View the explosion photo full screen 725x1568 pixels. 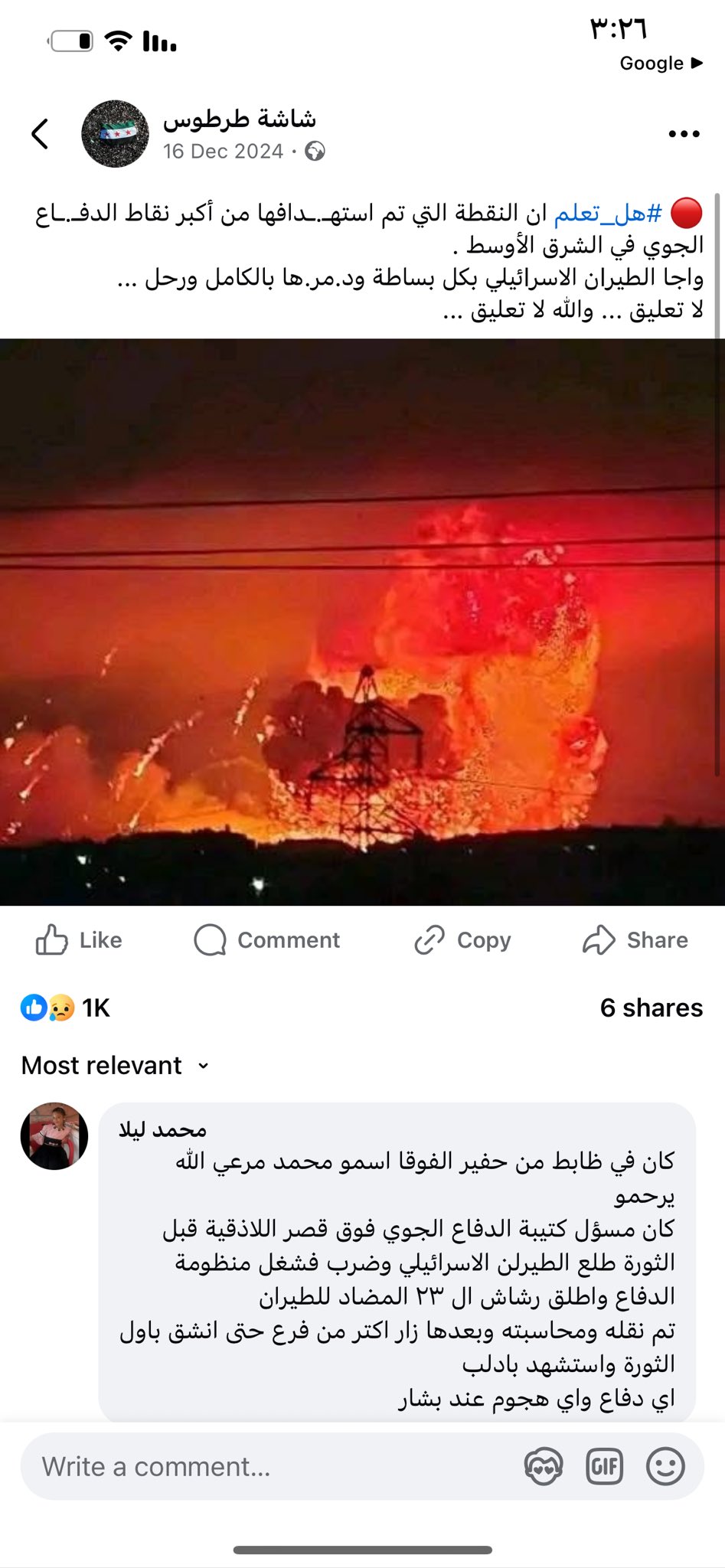click(362, 622)
